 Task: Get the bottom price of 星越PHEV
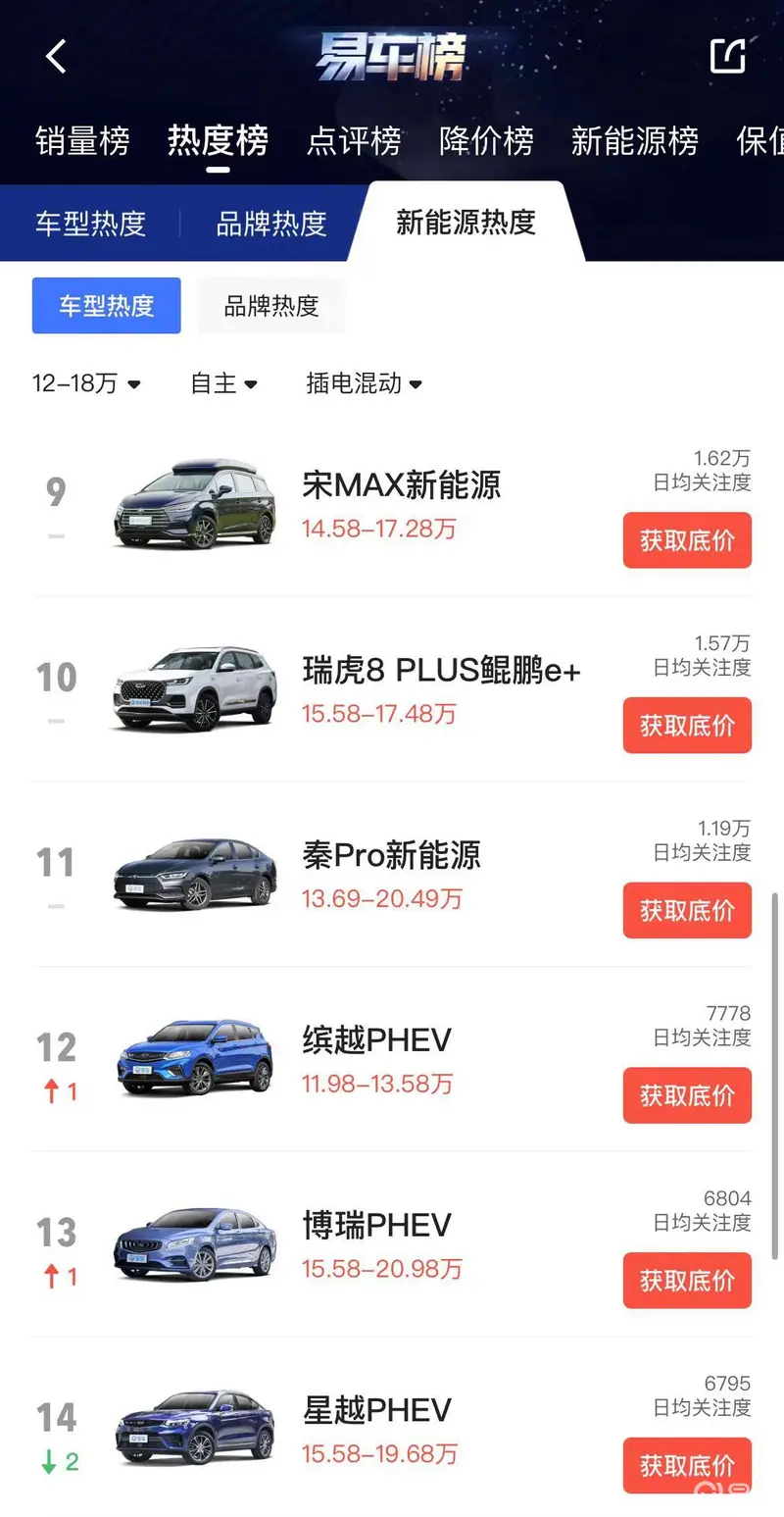tap(687, 1465)
